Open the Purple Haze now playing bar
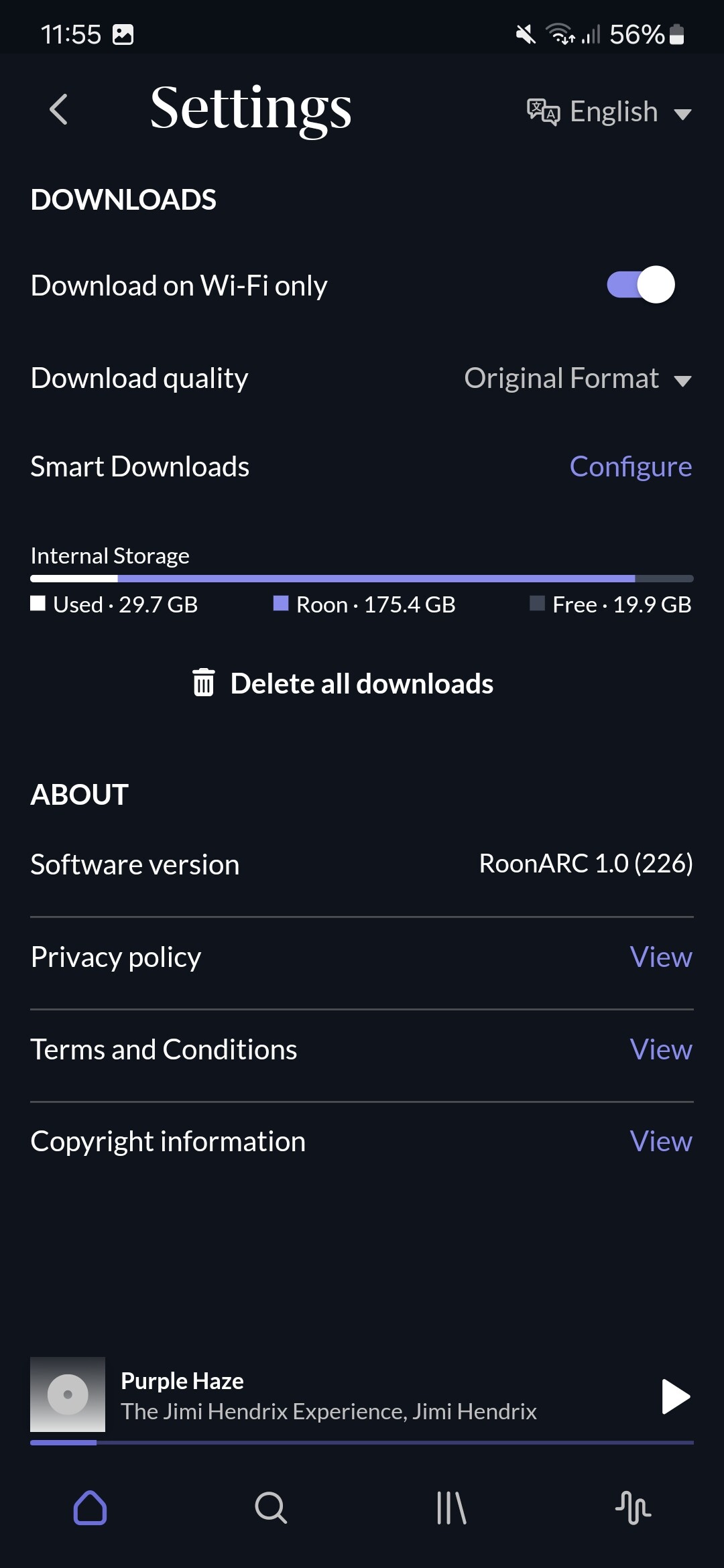This screenshot has width=724, height=1568. tap(328, 1396)
